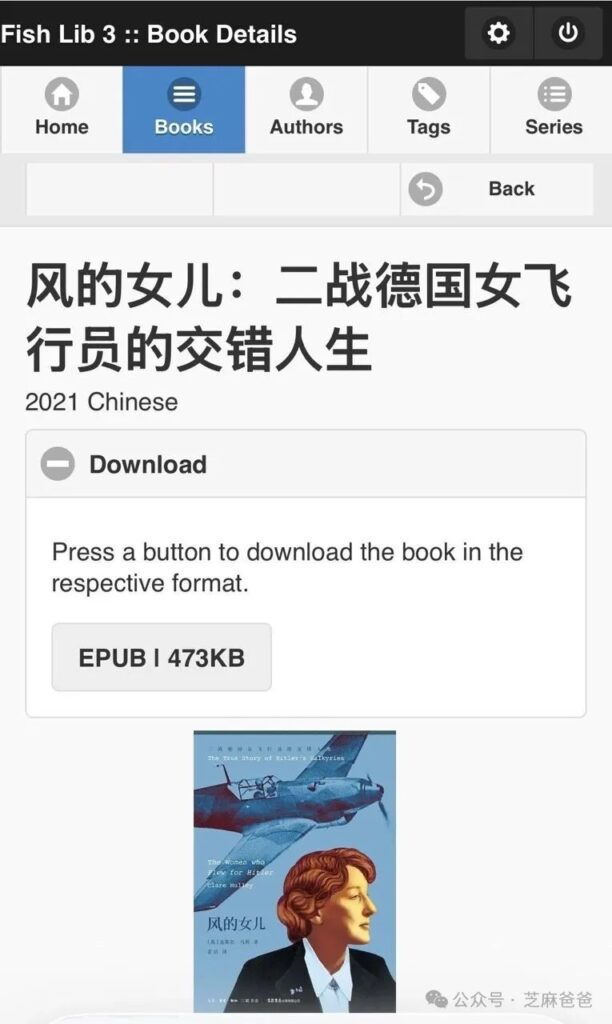612x1024 pixels.
Task: Switch to the Tags tab
Action: point(428,109)
